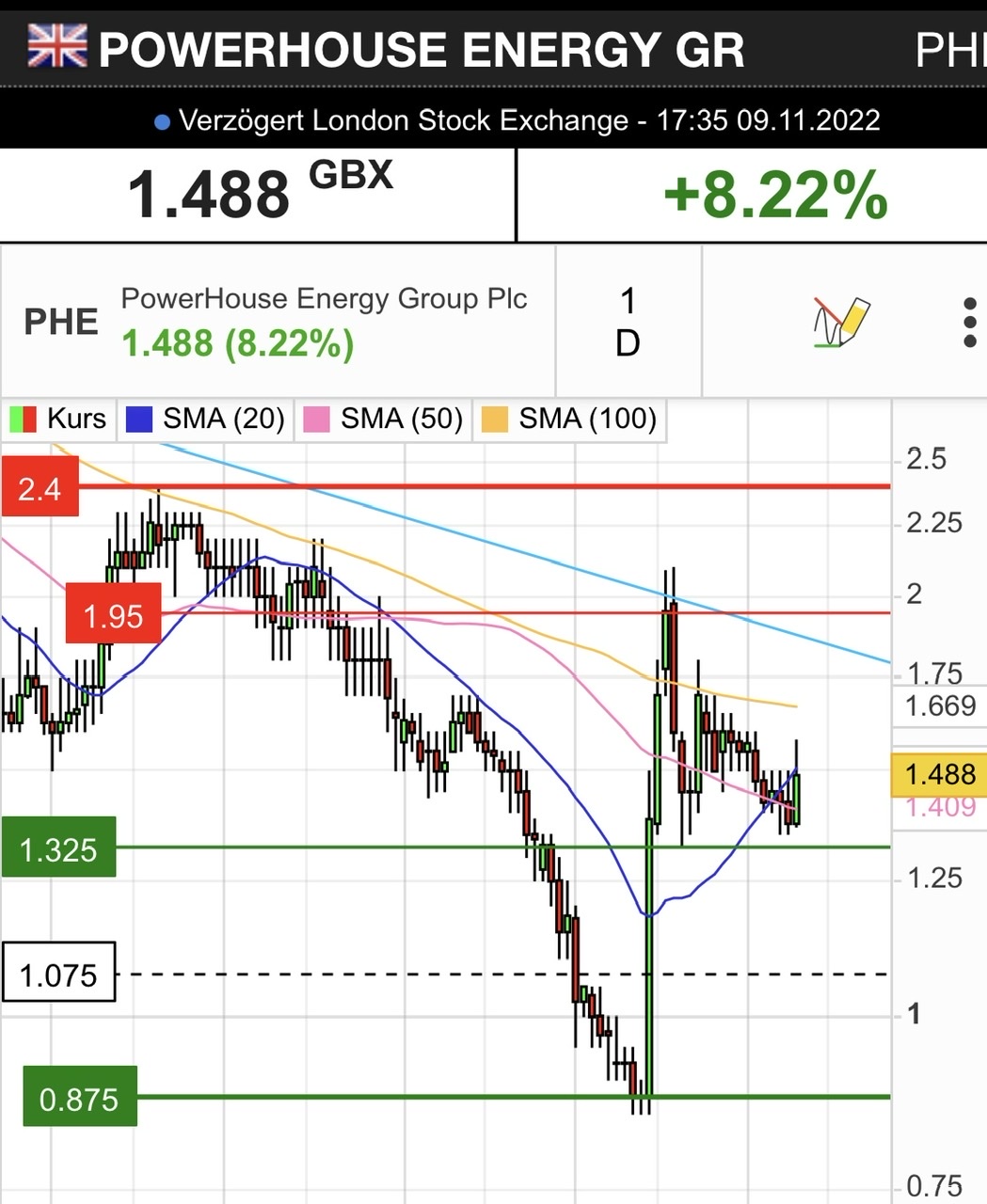Image resolution: width=987 pixels, height=1204 pixels.
Task: Click the 1.325 support level tag
Action: 58,848
